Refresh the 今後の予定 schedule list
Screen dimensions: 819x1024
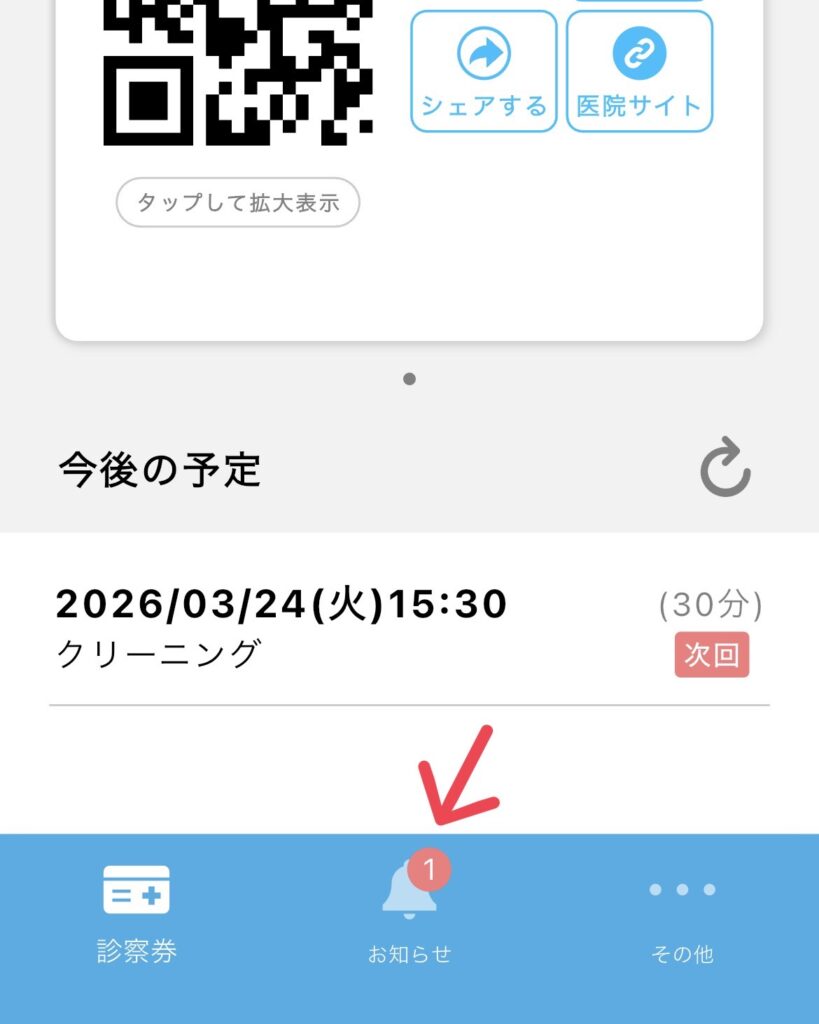click(725, 468)
